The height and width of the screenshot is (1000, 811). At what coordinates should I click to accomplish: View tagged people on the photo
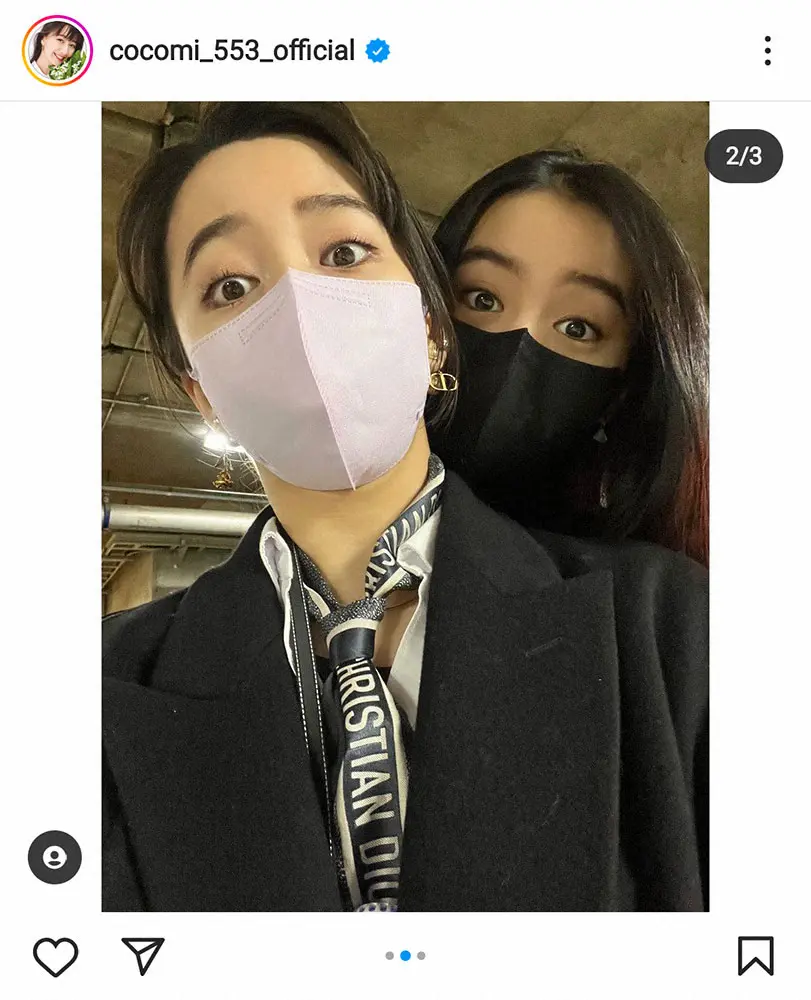click(x=55, y=857)
